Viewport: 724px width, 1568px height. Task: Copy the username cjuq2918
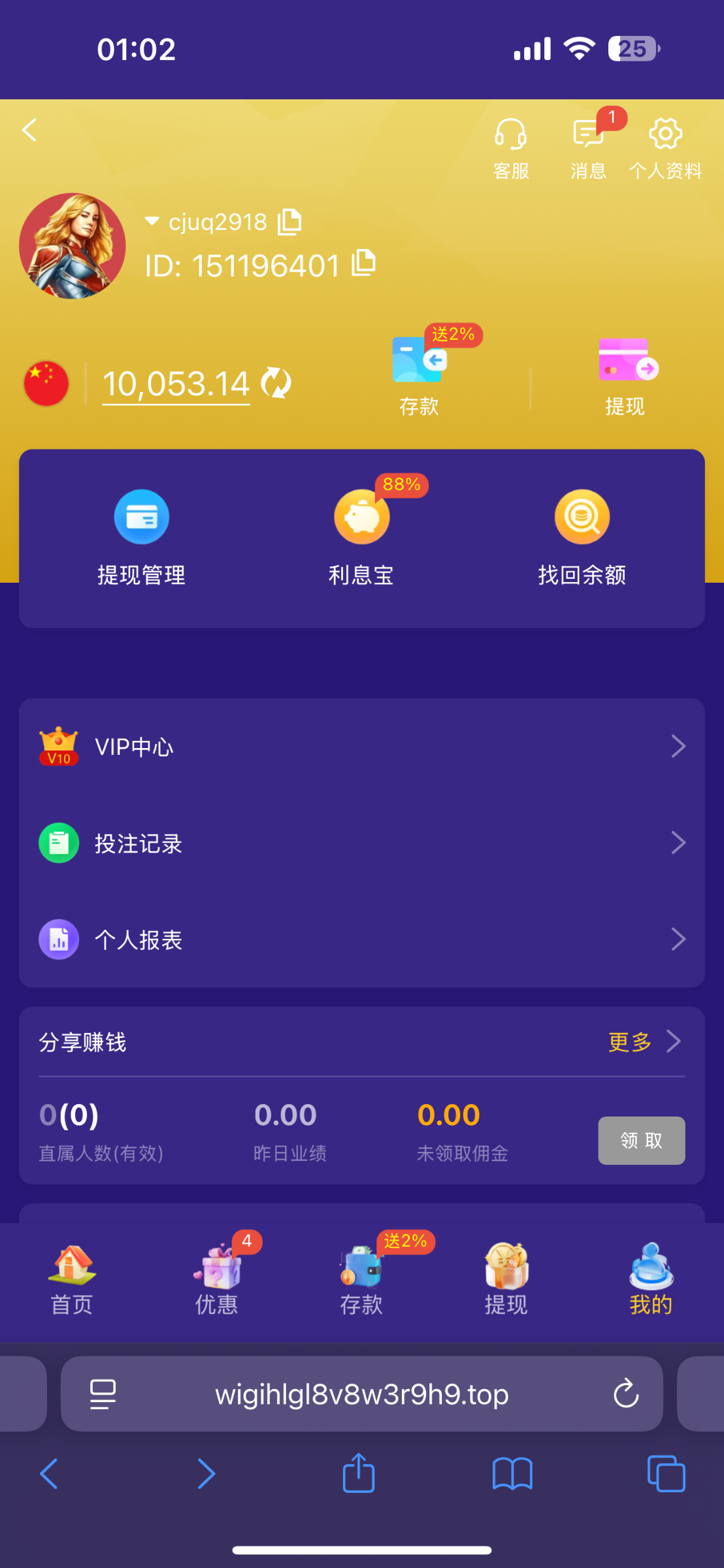click(289, 222)
